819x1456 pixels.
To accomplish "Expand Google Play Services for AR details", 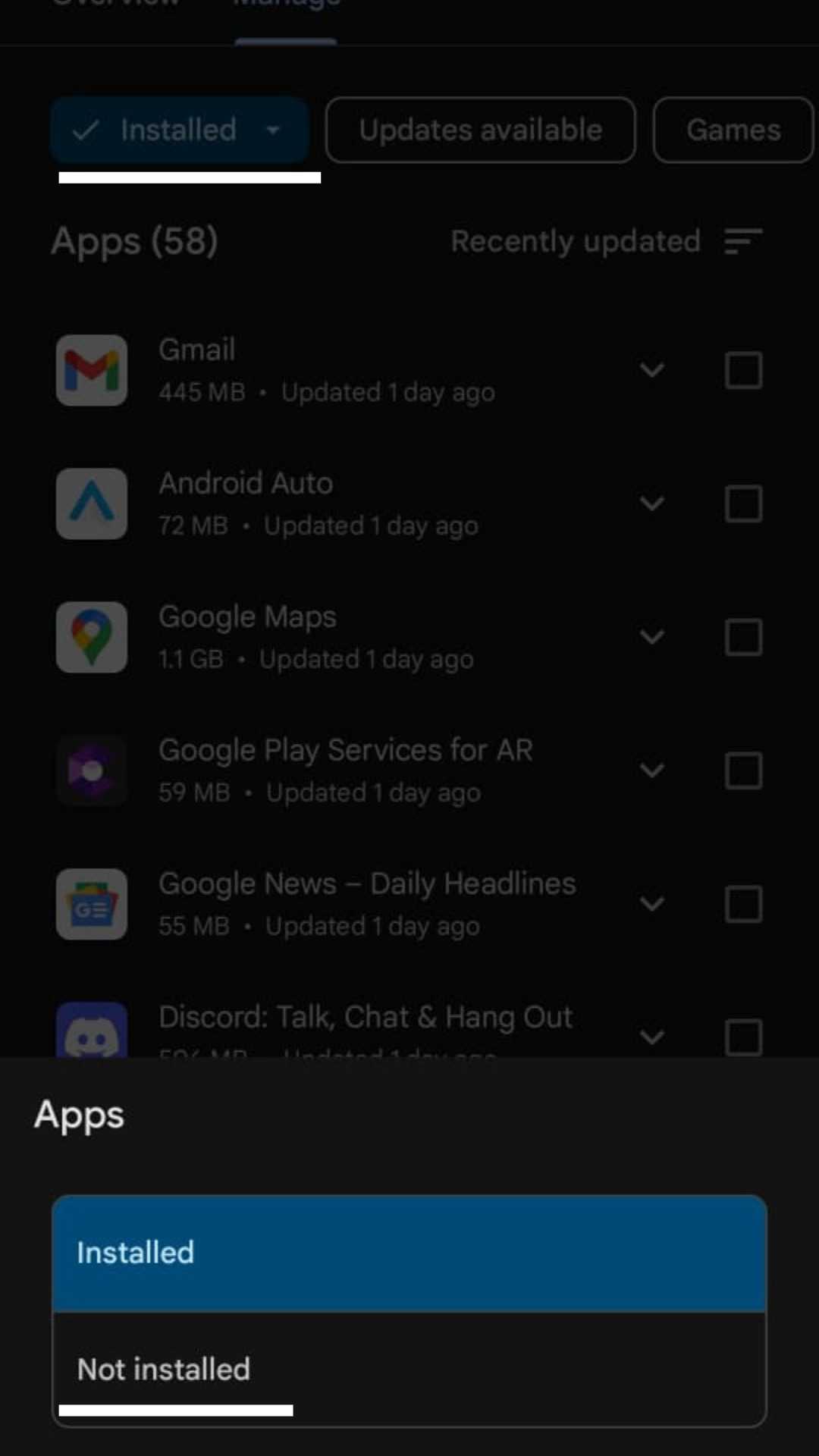I will point(652,770).
